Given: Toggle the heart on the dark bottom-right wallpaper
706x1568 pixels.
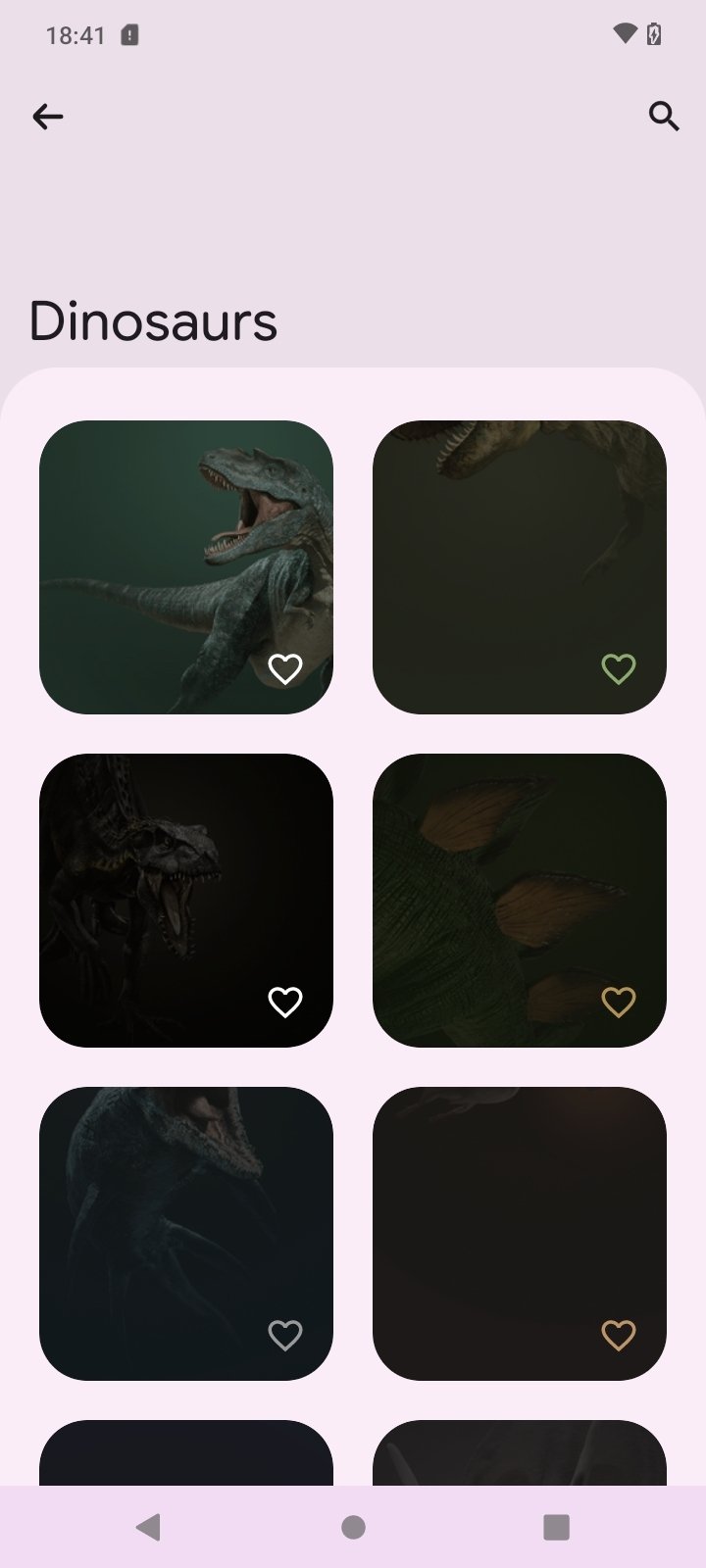Looking at the screenshot, I should 618,1334.
